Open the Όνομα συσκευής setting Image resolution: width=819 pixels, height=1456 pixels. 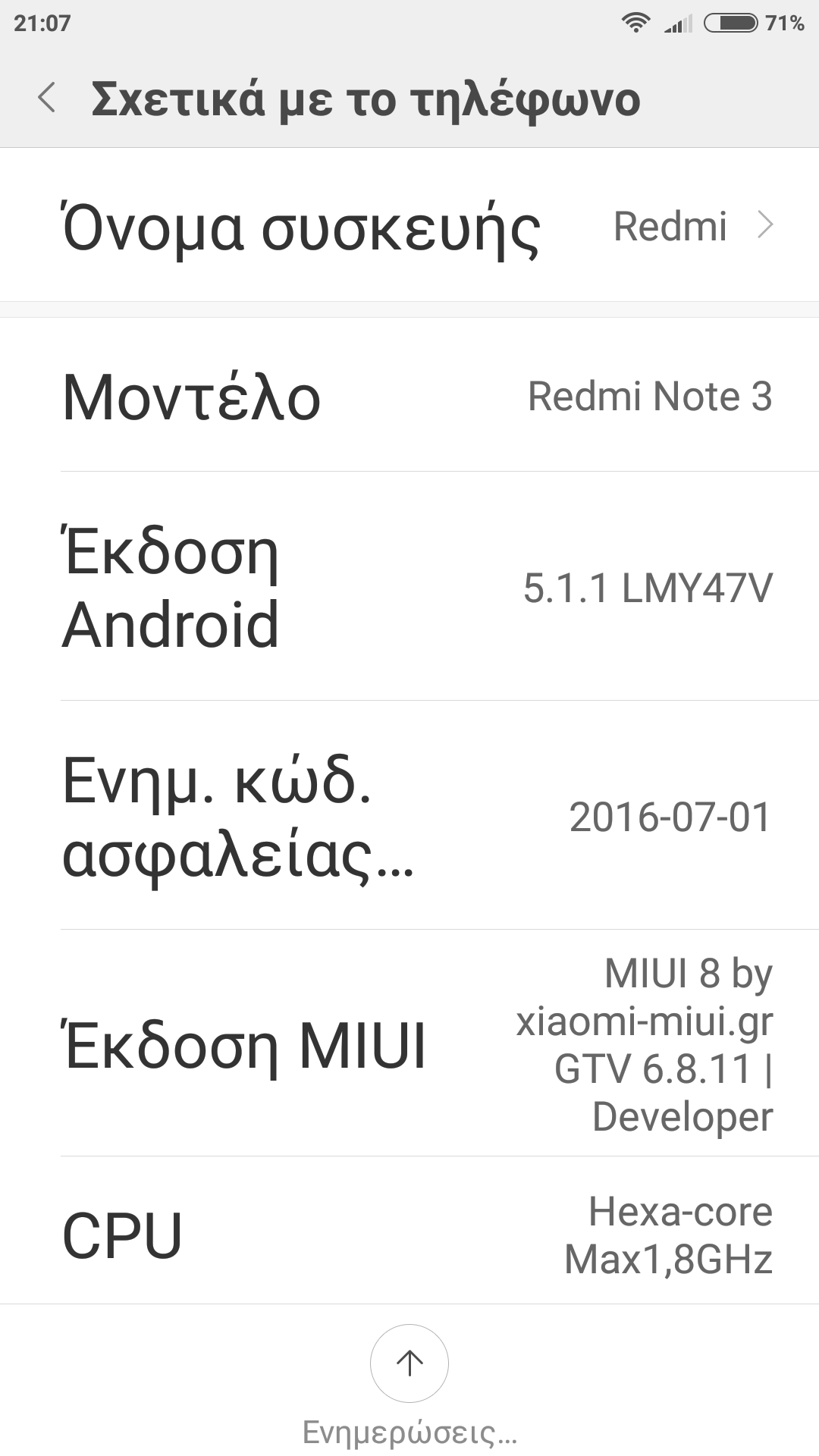(409, 226)
